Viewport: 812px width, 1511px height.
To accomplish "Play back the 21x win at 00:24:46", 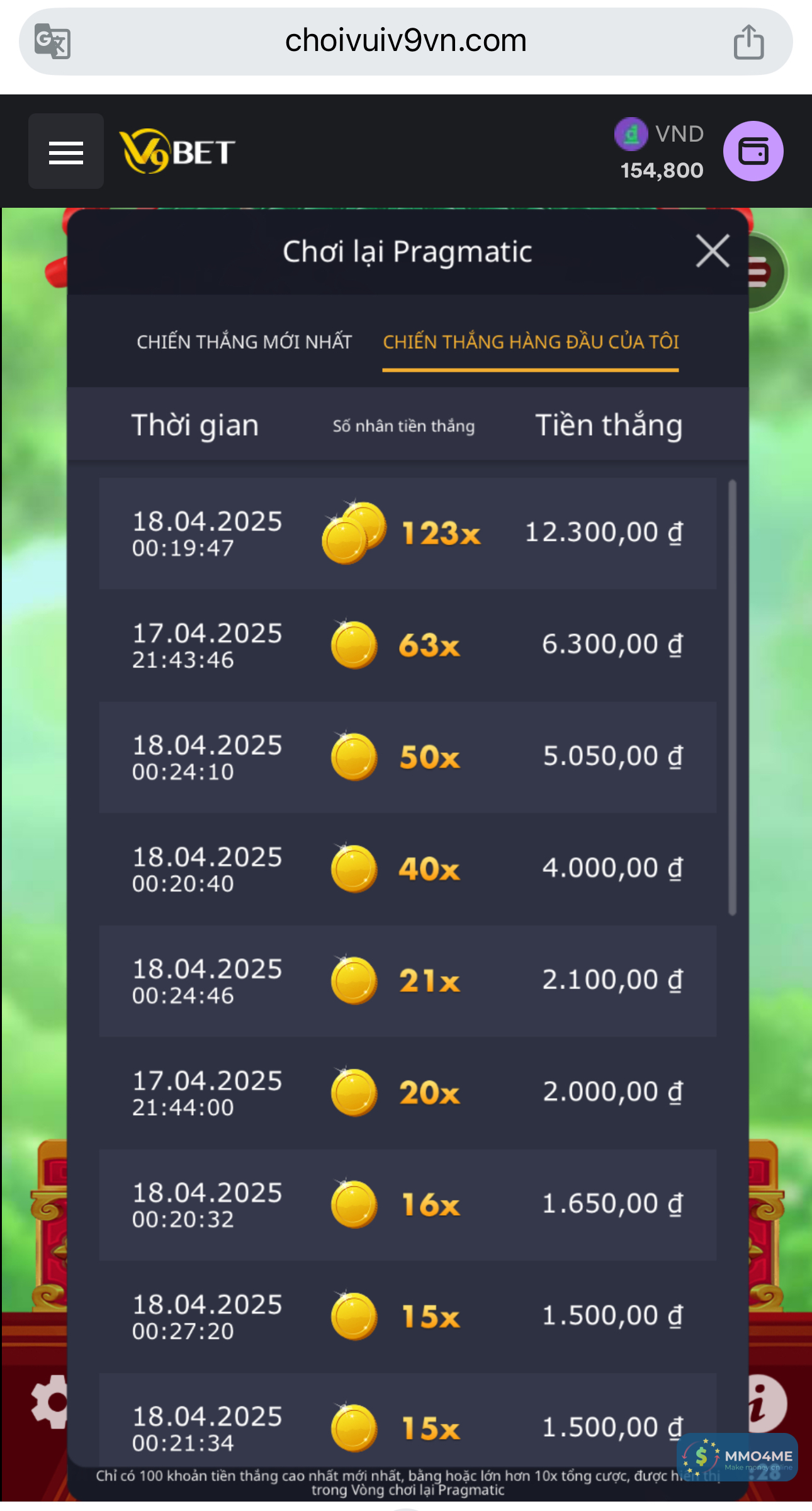I will click(407, 981).
